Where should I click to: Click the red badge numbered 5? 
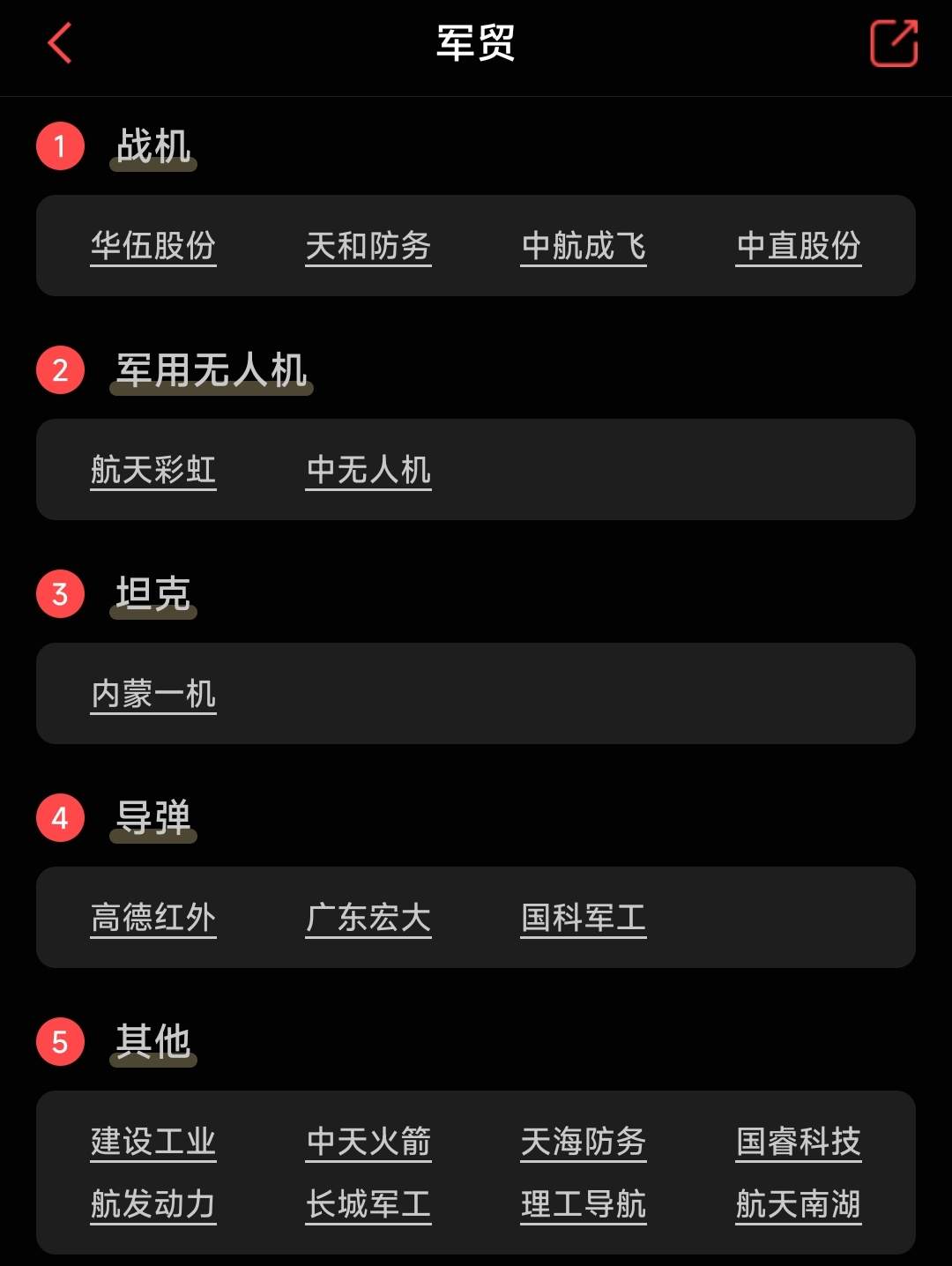point(59,1042)
